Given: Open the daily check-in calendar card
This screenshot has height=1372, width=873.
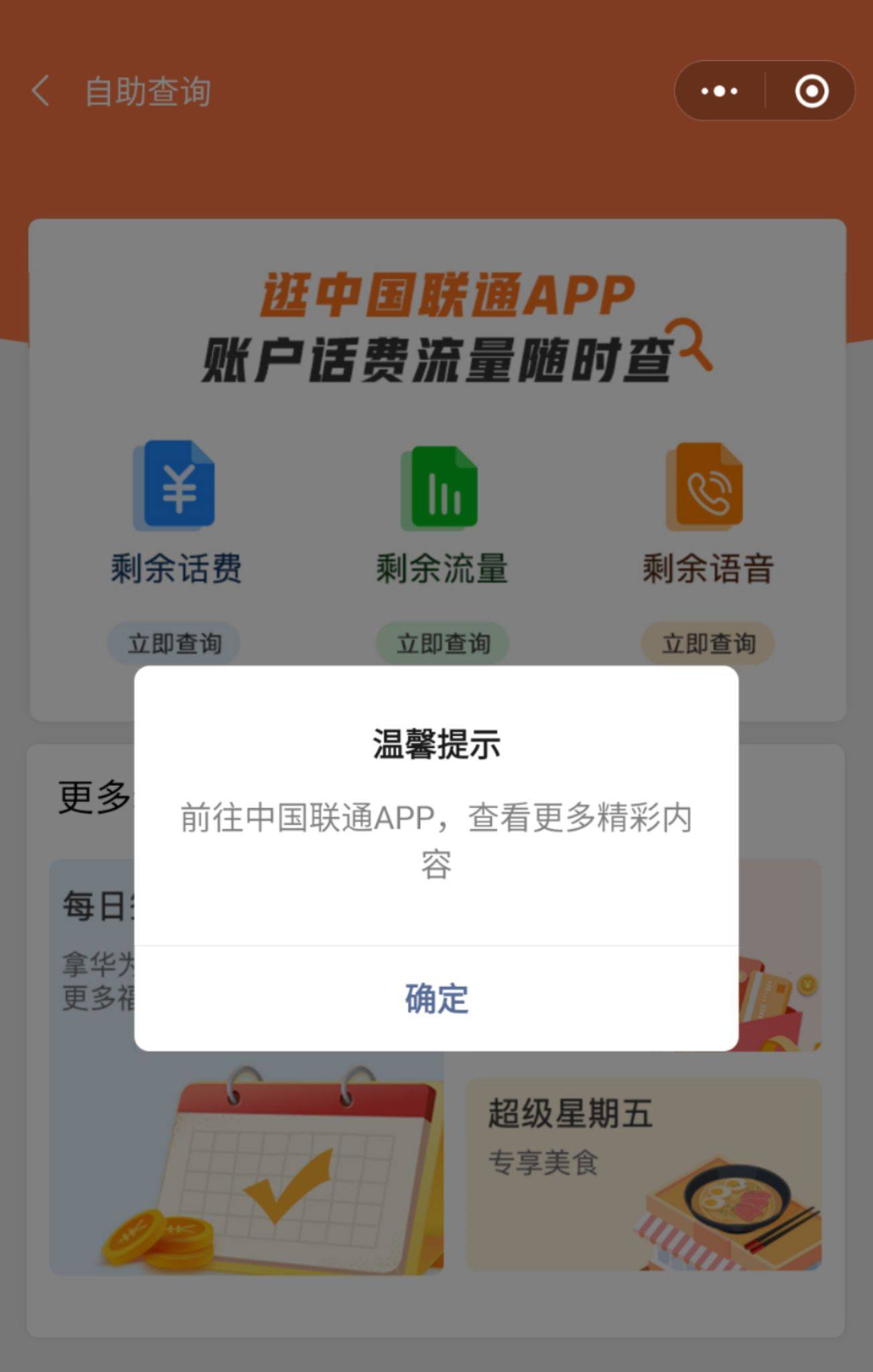Looking at the screenshot, I should pos(247,1166).
